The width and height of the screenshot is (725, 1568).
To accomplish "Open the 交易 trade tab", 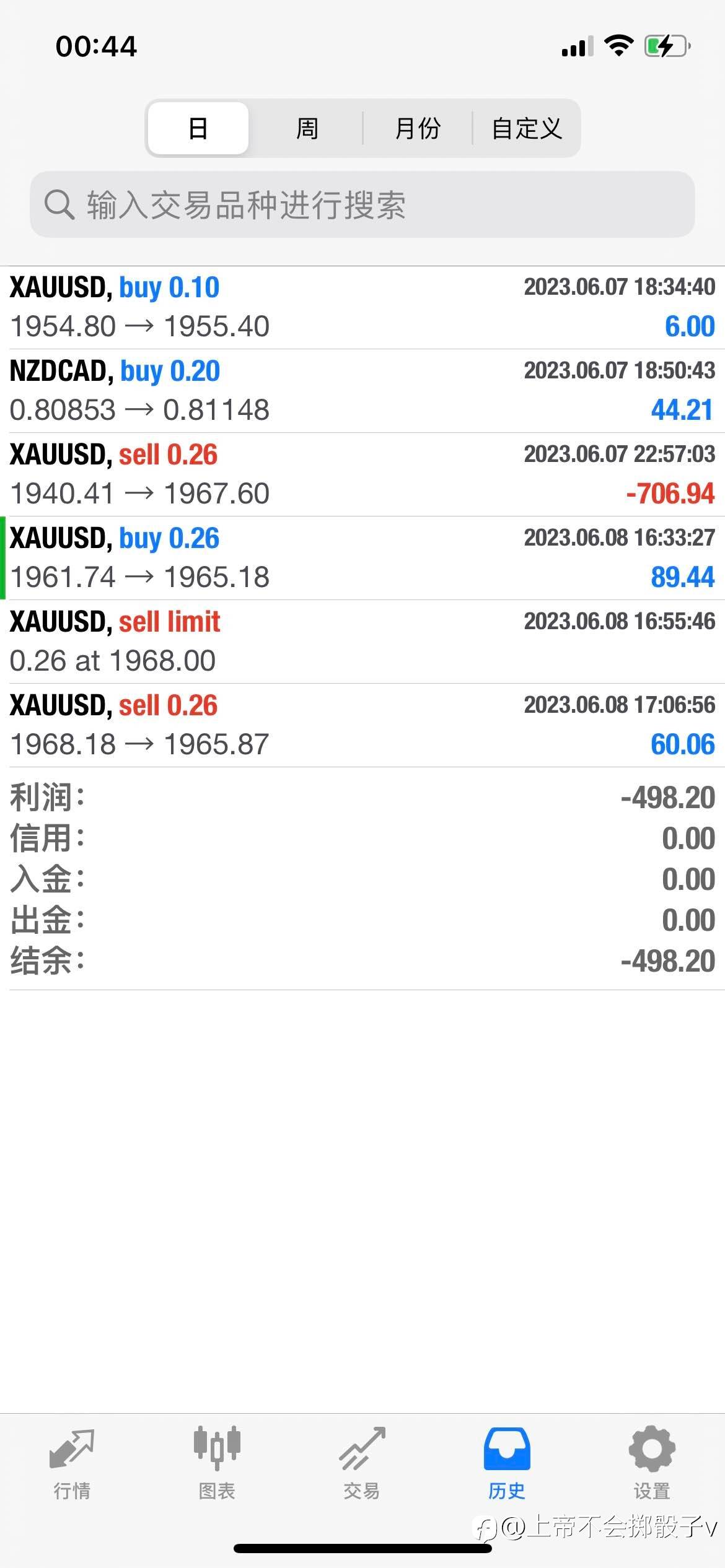I will 362,1464.
